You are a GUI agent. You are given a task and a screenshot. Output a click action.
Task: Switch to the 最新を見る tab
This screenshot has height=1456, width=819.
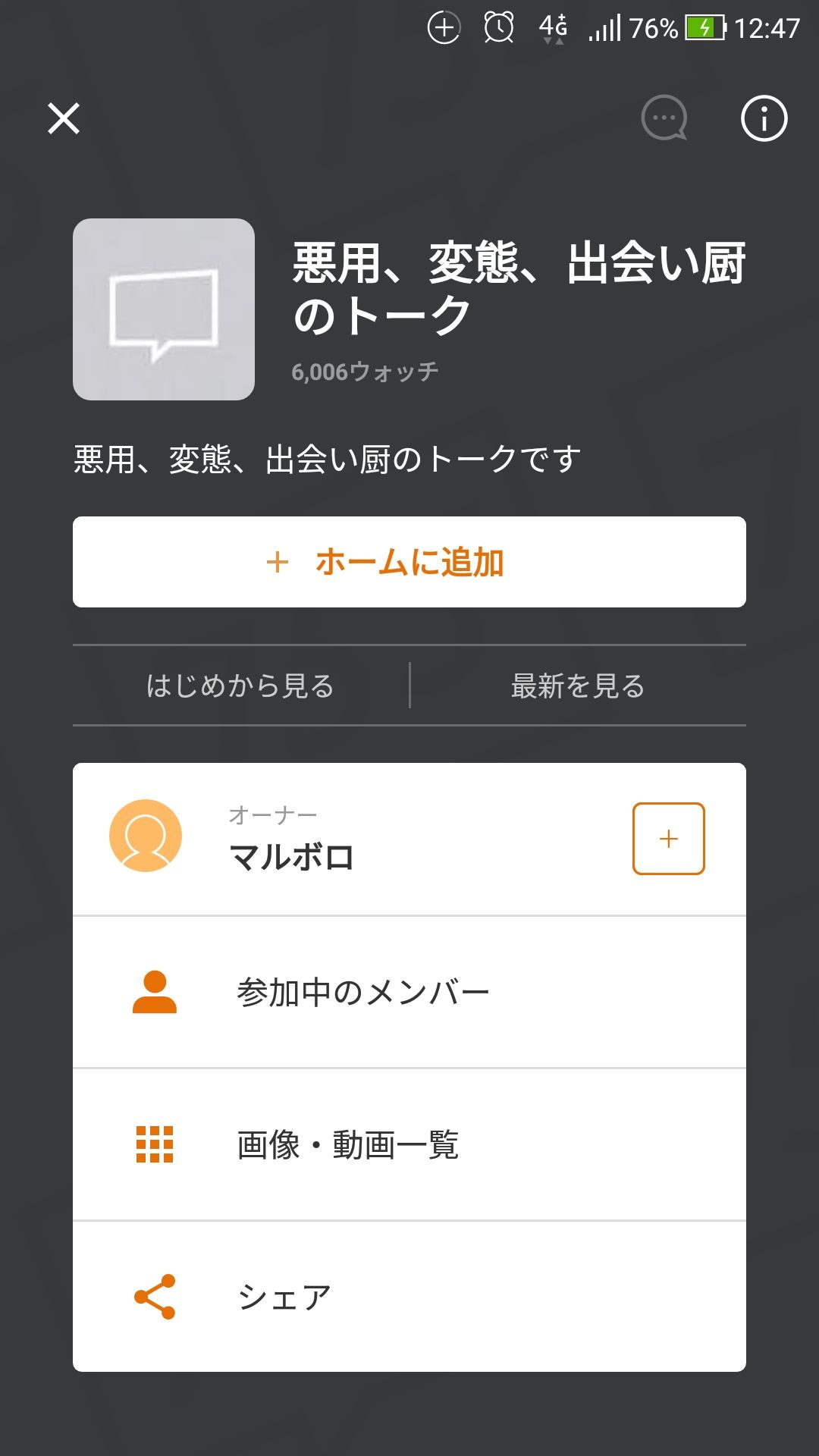(577, 683)
